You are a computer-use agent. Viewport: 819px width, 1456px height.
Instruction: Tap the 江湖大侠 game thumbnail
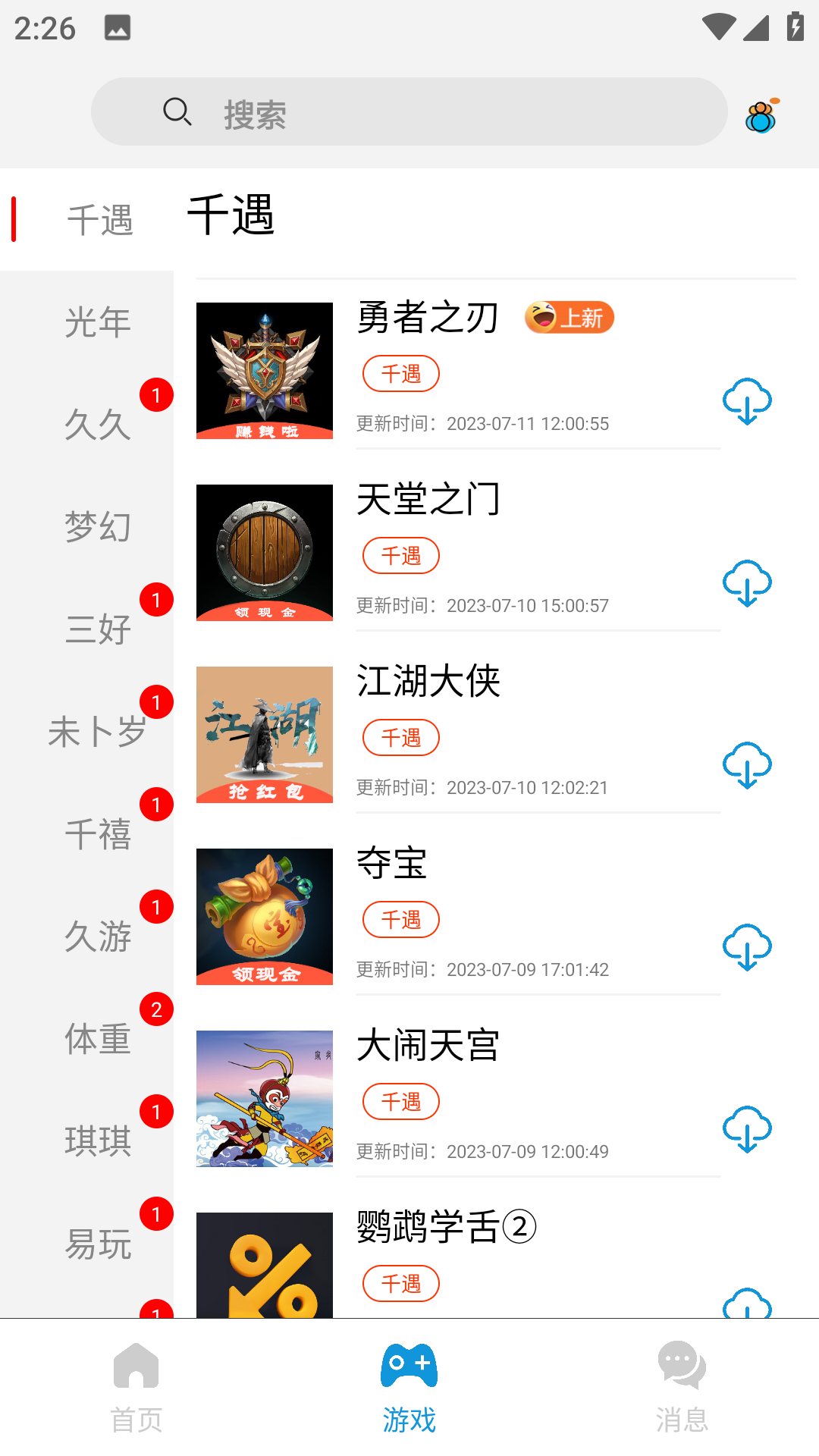[x=264, y=733]
